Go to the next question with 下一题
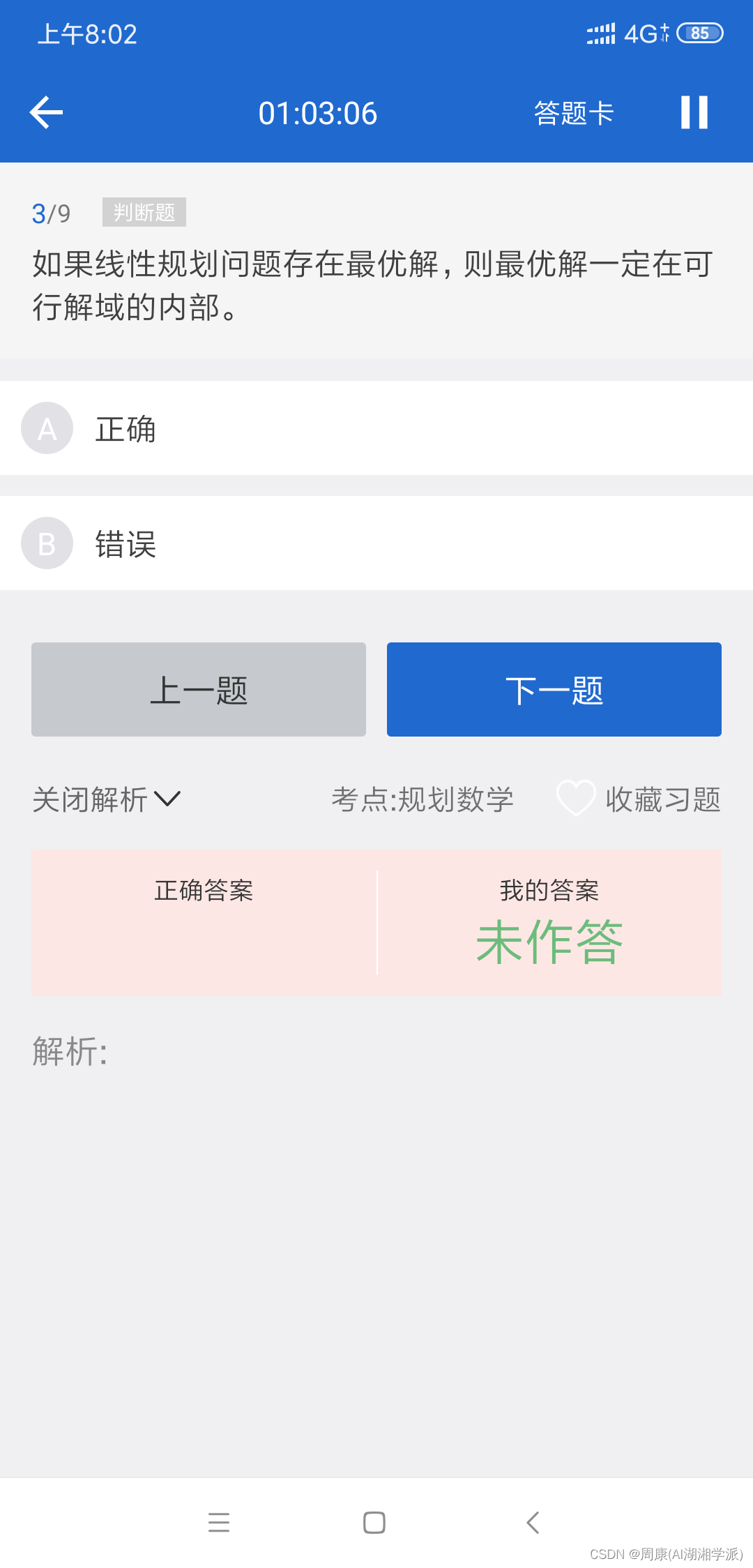The width and height of the screenshot is (753, 1568). [x=554, y=688]
